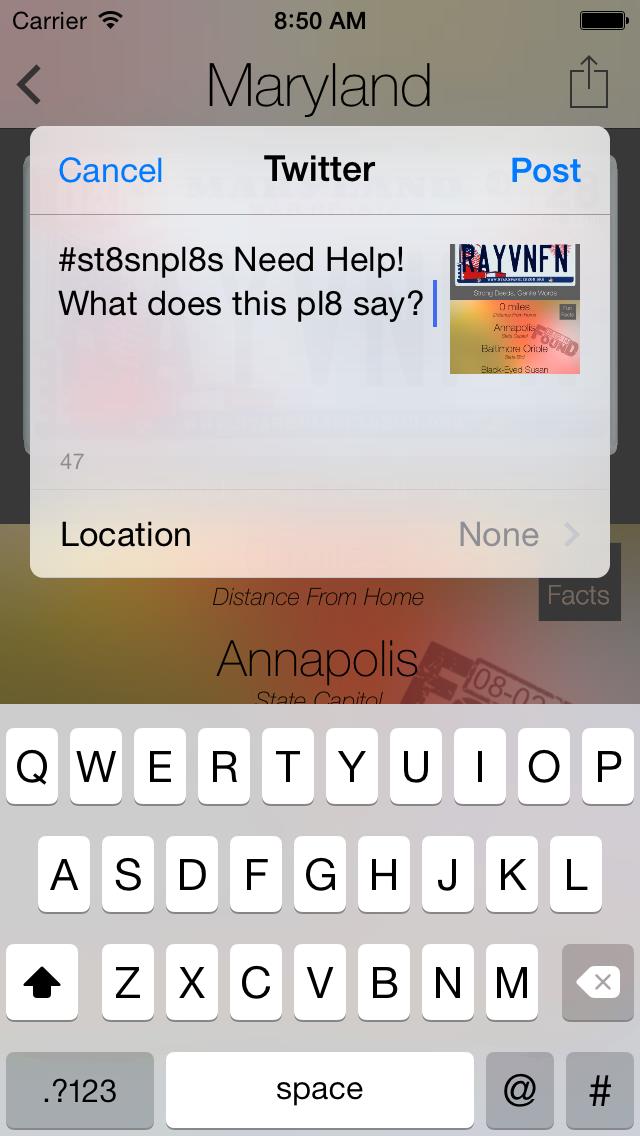Tap the backspace key
Screen dimensions: 640x1136
point(602,984)
